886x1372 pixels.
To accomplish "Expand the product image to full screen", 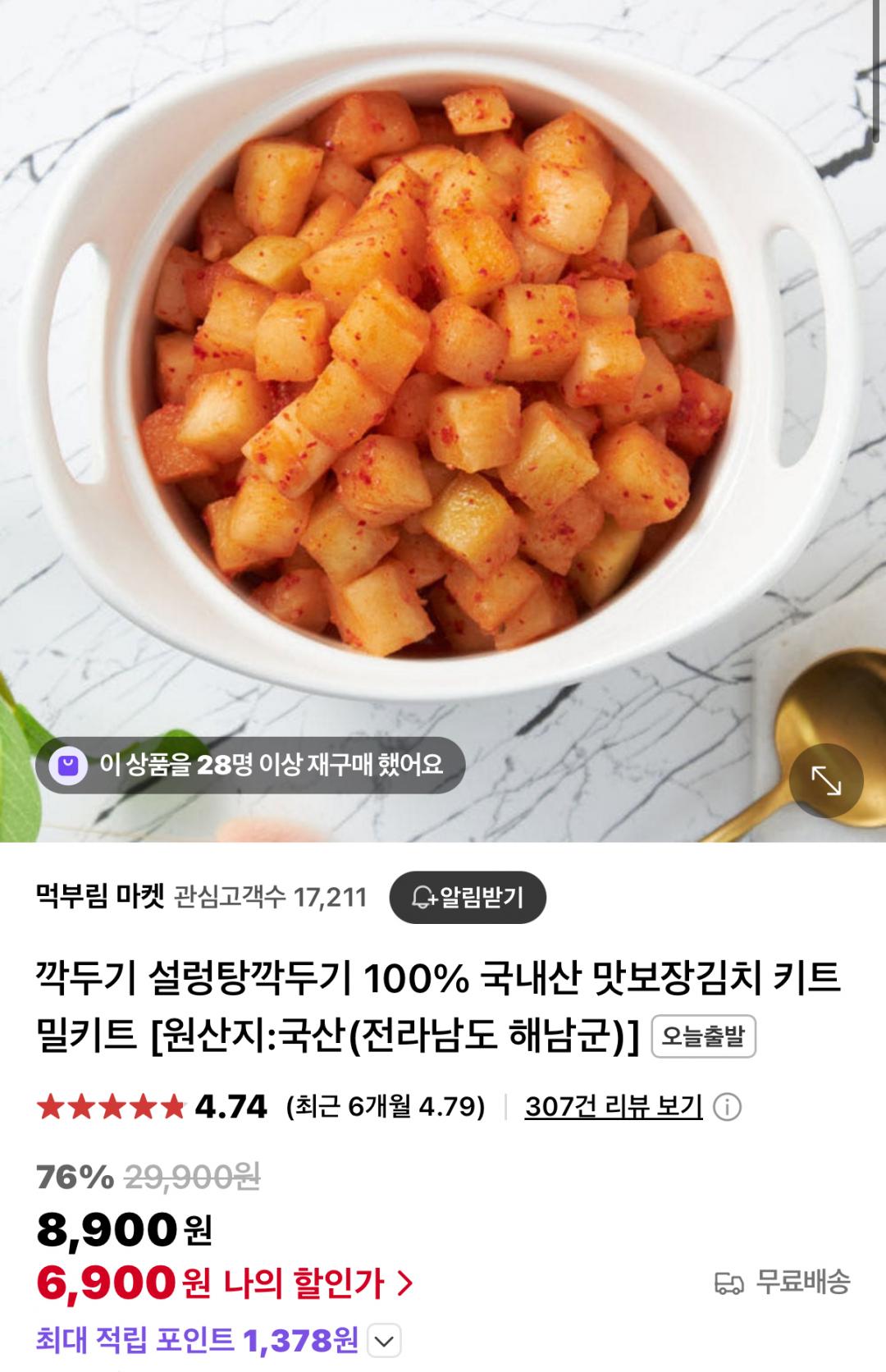I will (825, 781).
